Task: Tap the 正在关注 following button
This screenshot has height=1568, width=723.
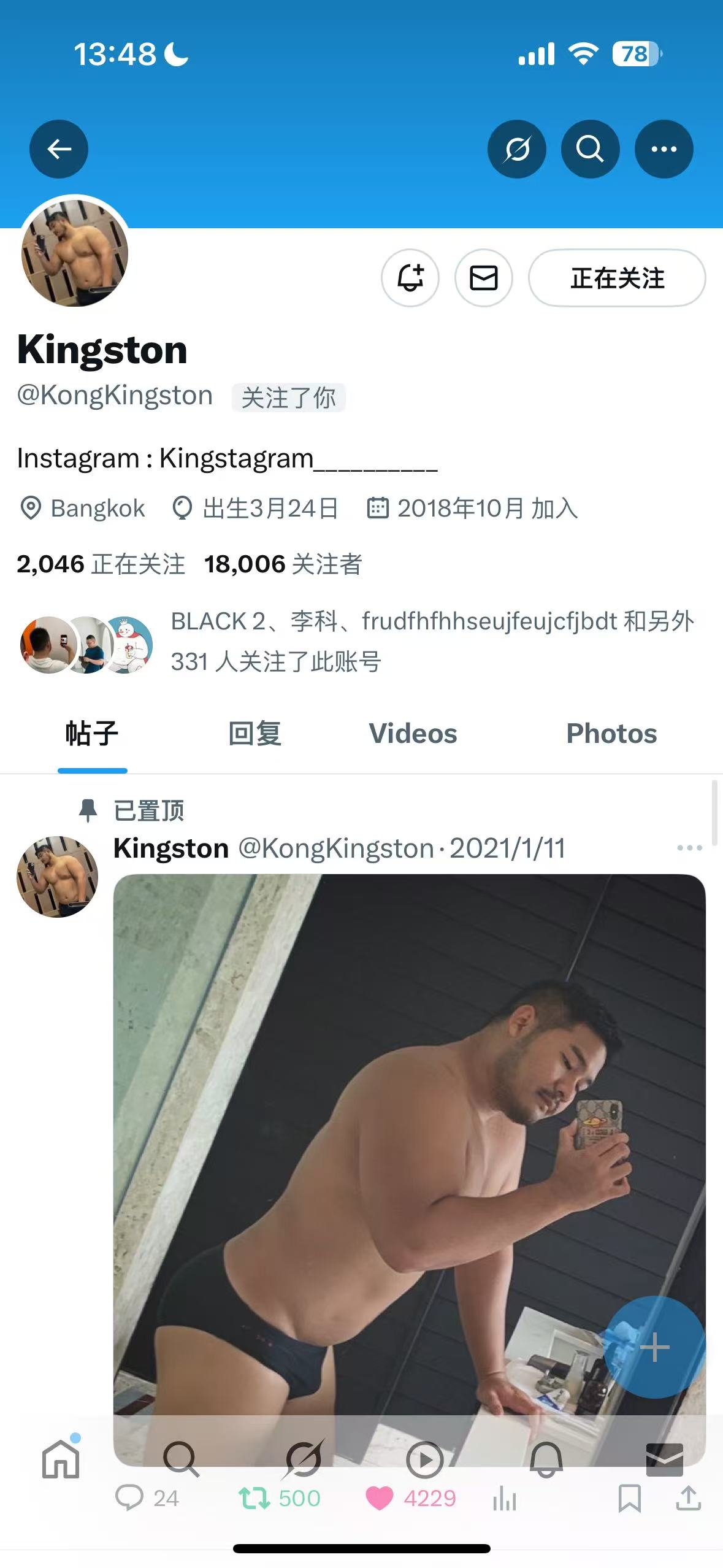Action: point(617,278)
